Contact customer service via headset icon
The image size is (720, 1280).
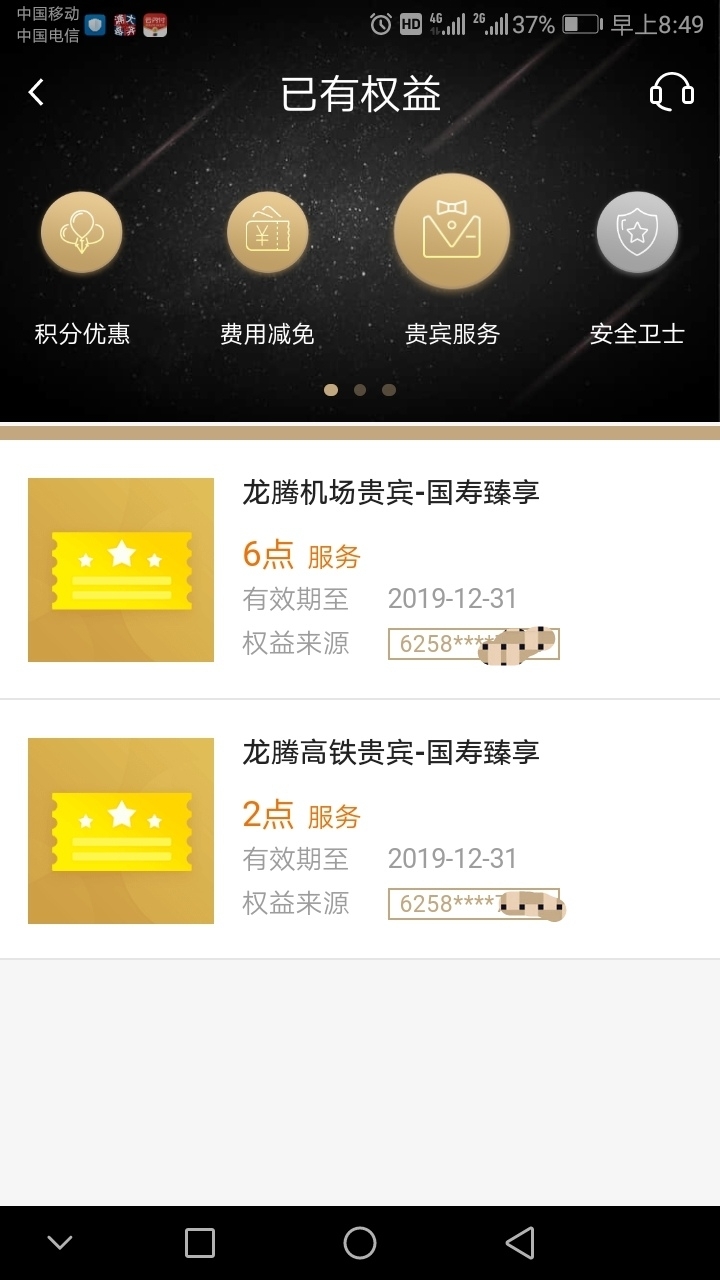pyautogui.click(x=671, y=92)
